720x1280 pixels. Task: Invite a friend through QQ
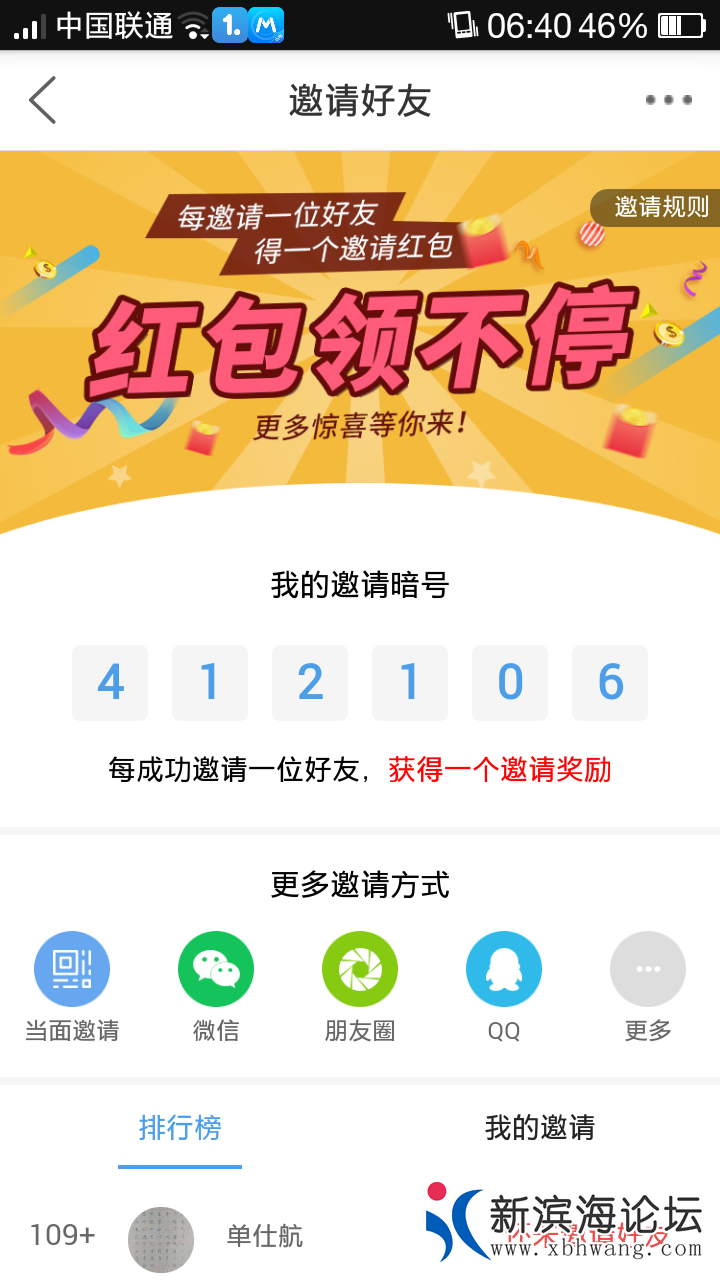click(504, 968)
